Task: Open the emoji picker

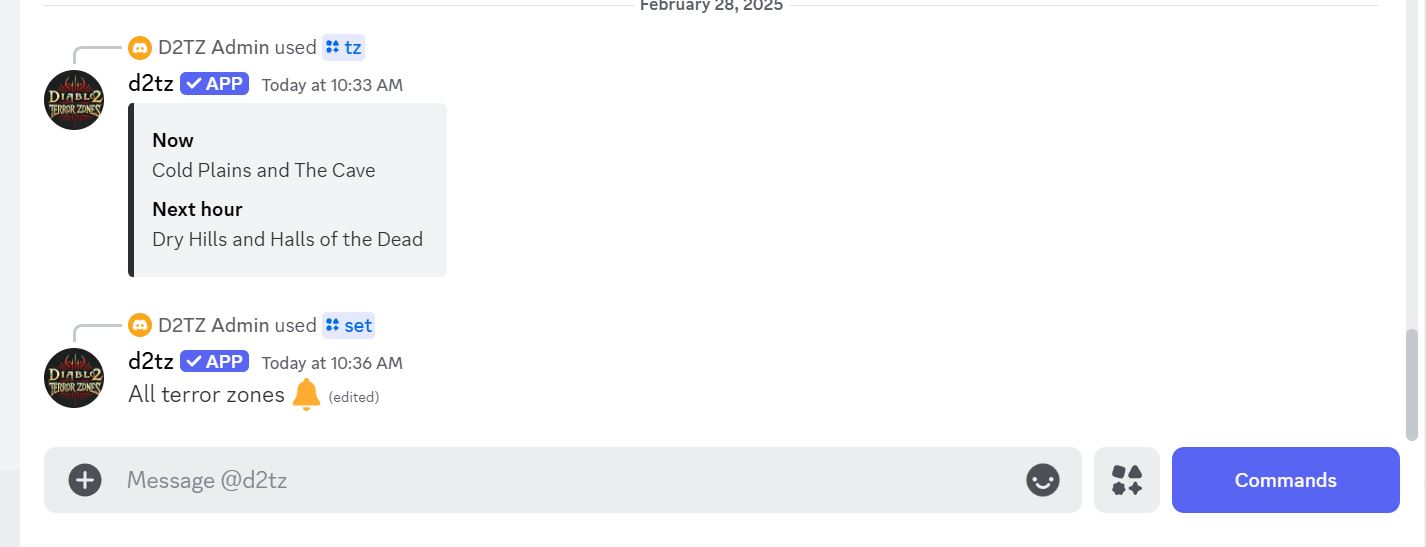Action: click(x=1043, y=480)
